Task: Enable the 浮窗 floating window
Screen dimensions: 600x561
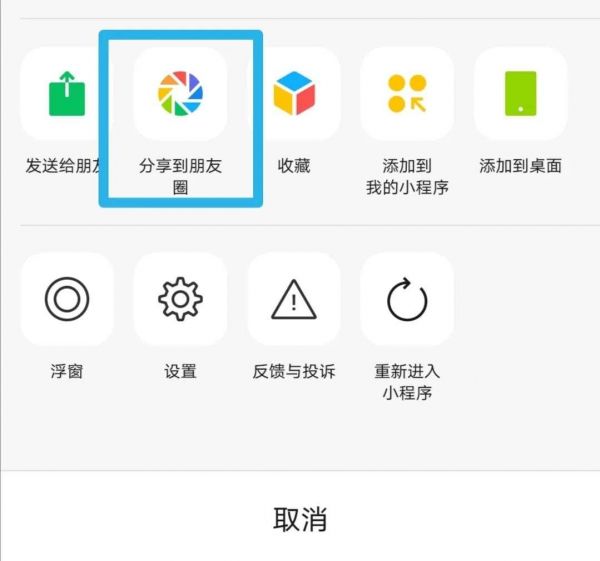Action: 67,299
